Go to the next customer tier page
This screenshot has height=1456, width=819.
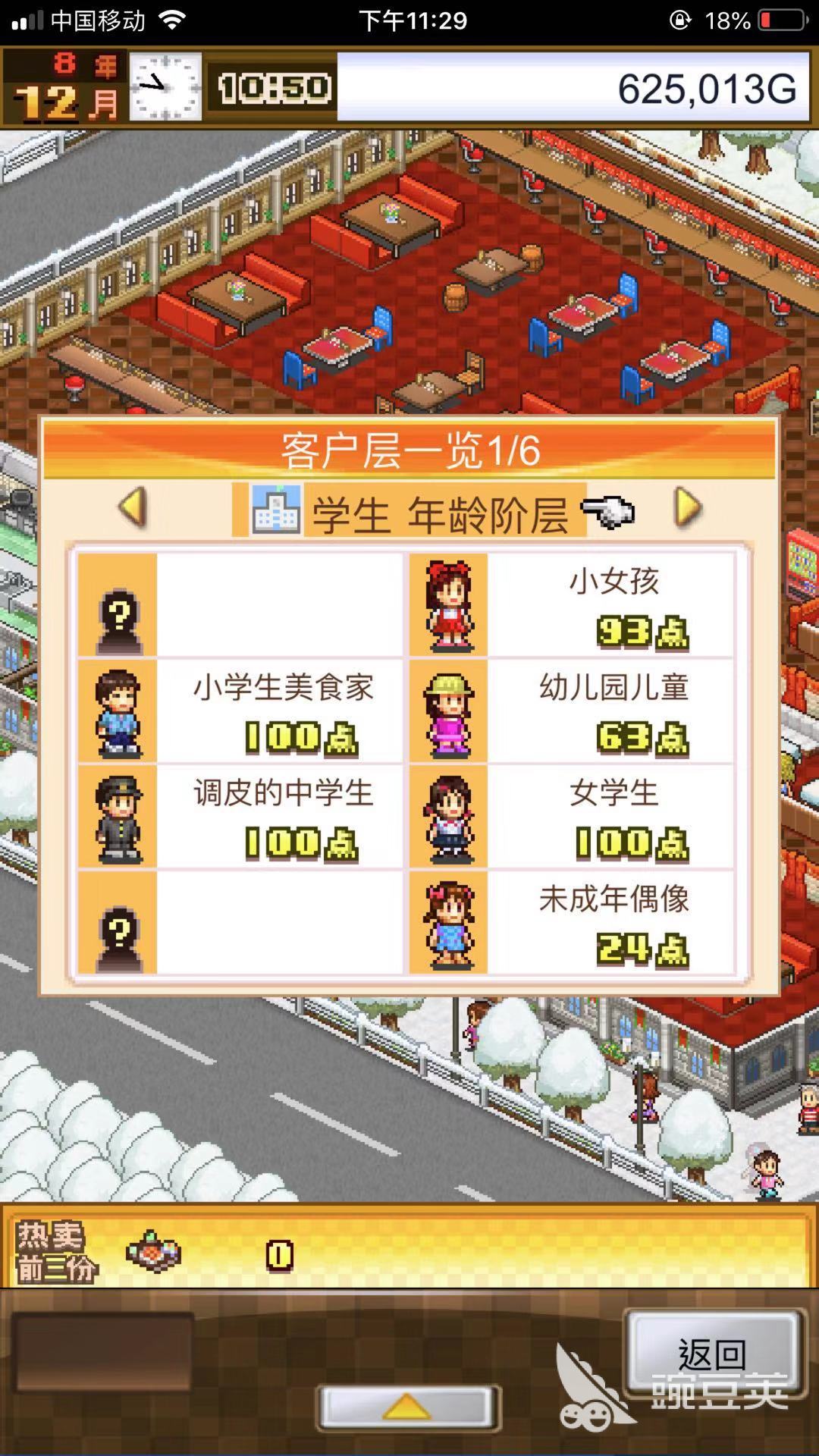tap(688, 508)
